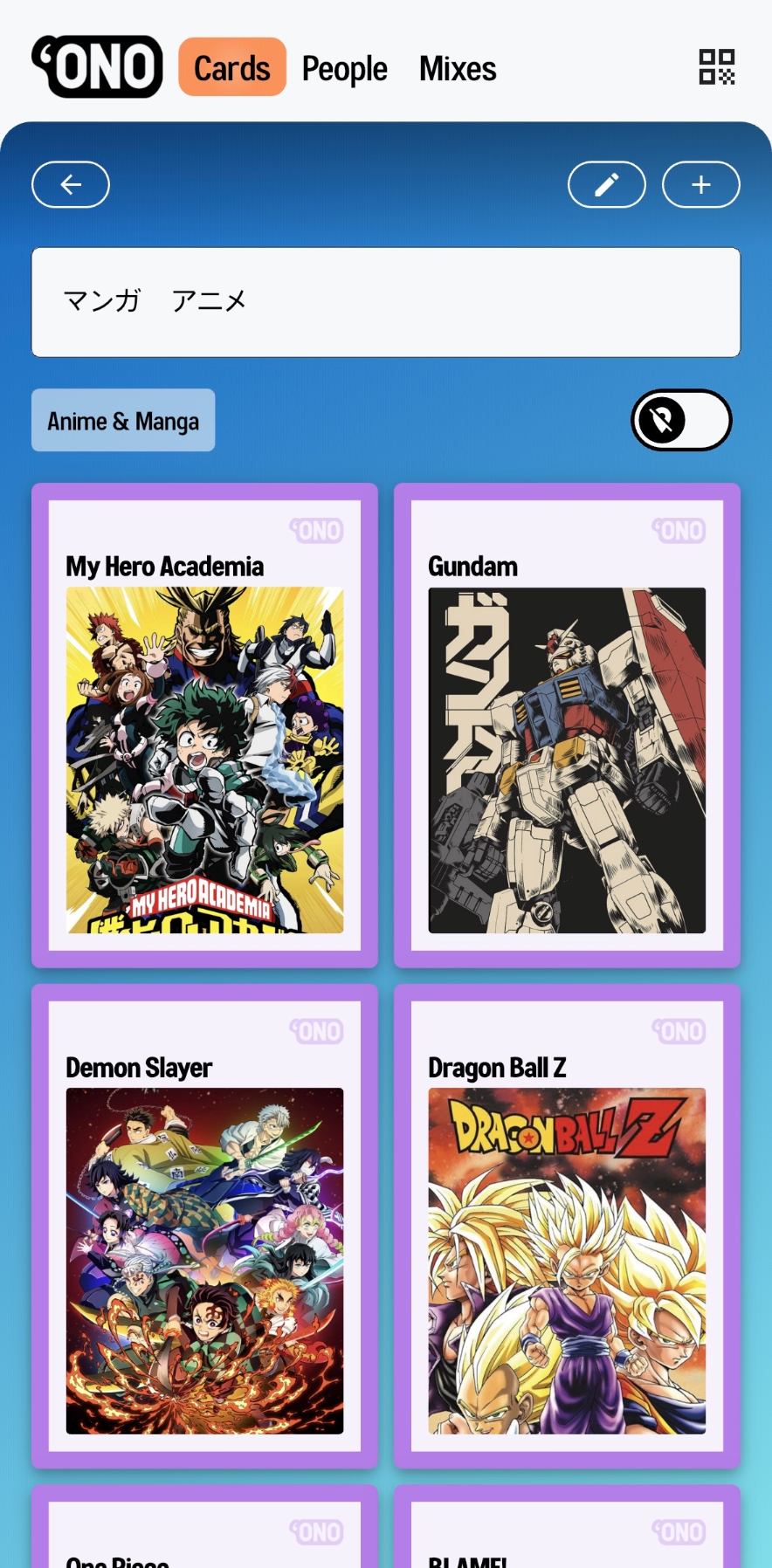Screen dimensions: 772x1568
Task: Open the My Hero Academia card
Action: [x=204, y=725]
